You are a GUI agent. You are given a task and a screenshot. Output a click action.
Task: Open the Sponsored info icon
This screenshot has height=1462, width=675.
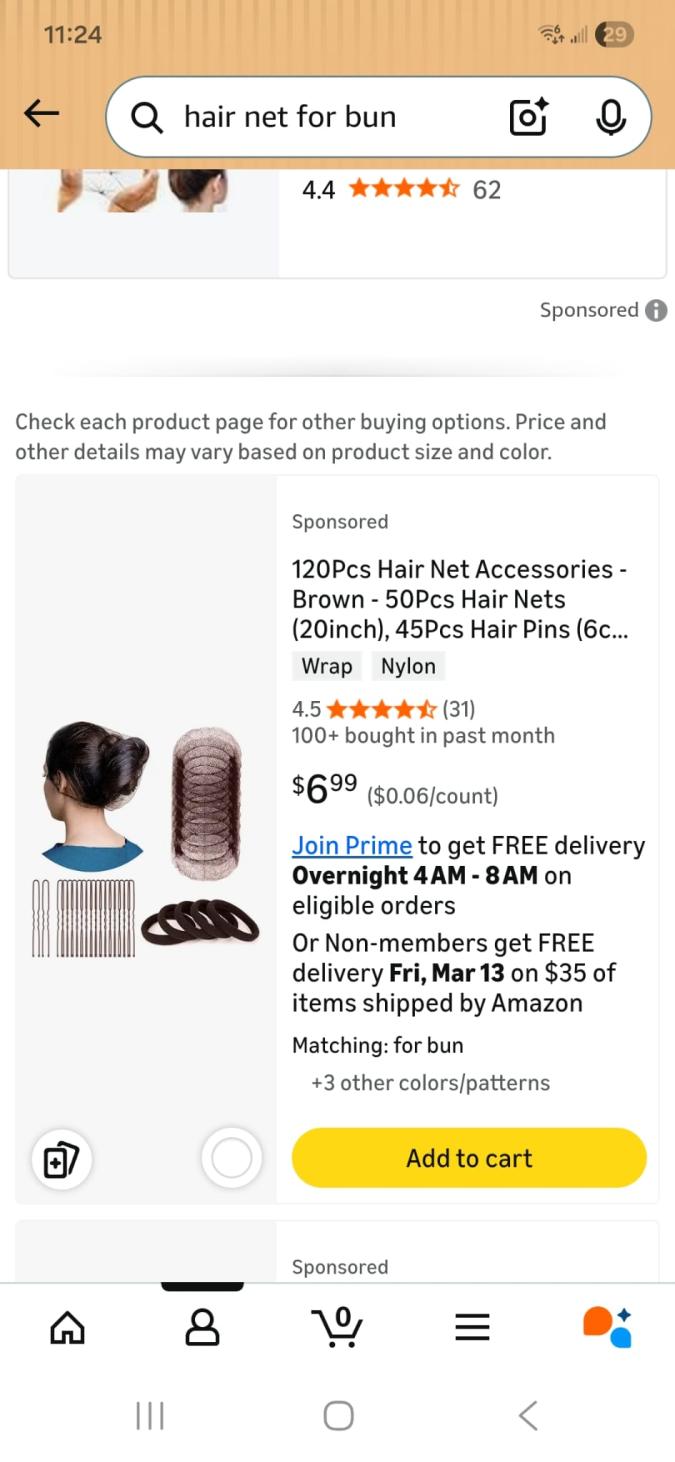click(x=656, y=310)
